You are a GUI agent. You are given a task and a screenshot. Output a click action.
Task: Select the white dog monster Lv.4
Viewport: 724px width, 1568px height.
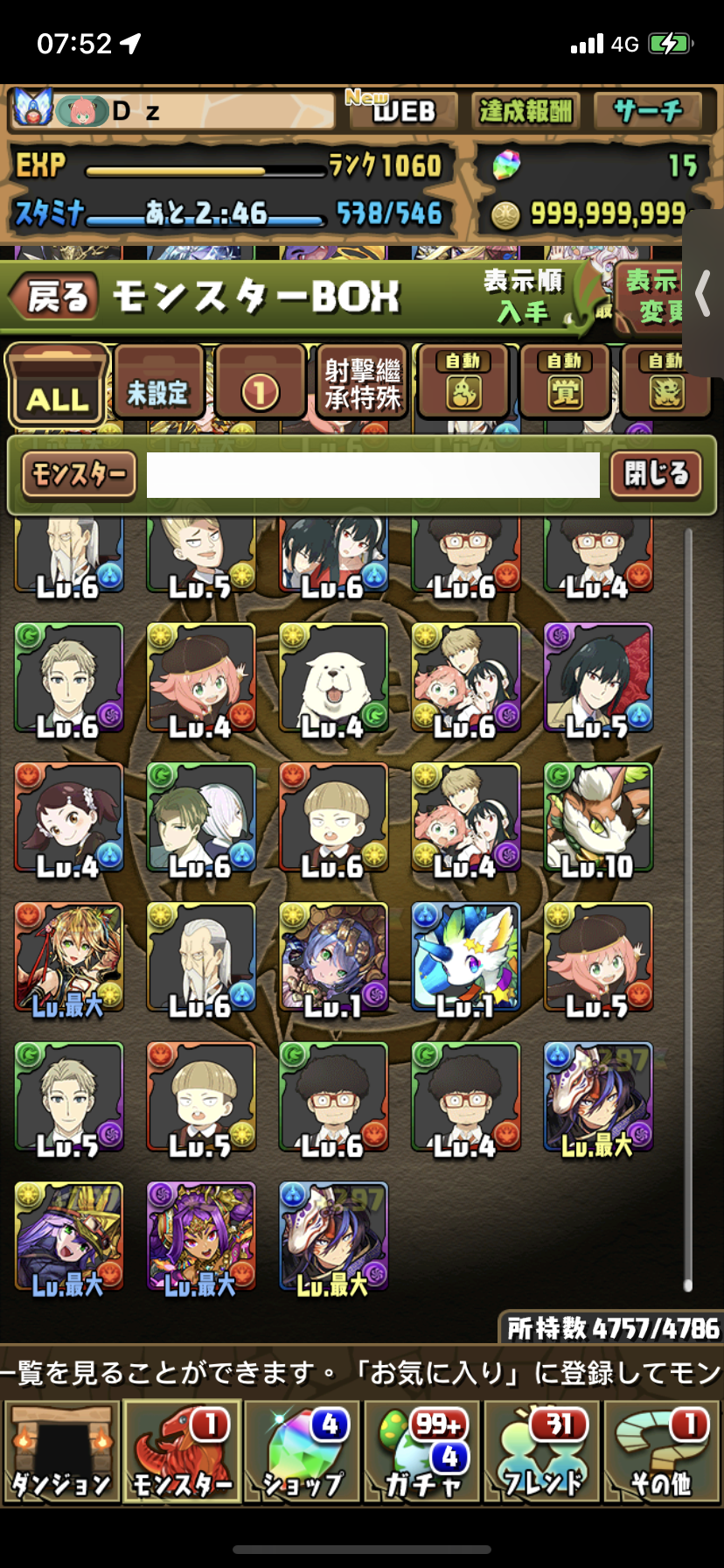coord(333,679)
